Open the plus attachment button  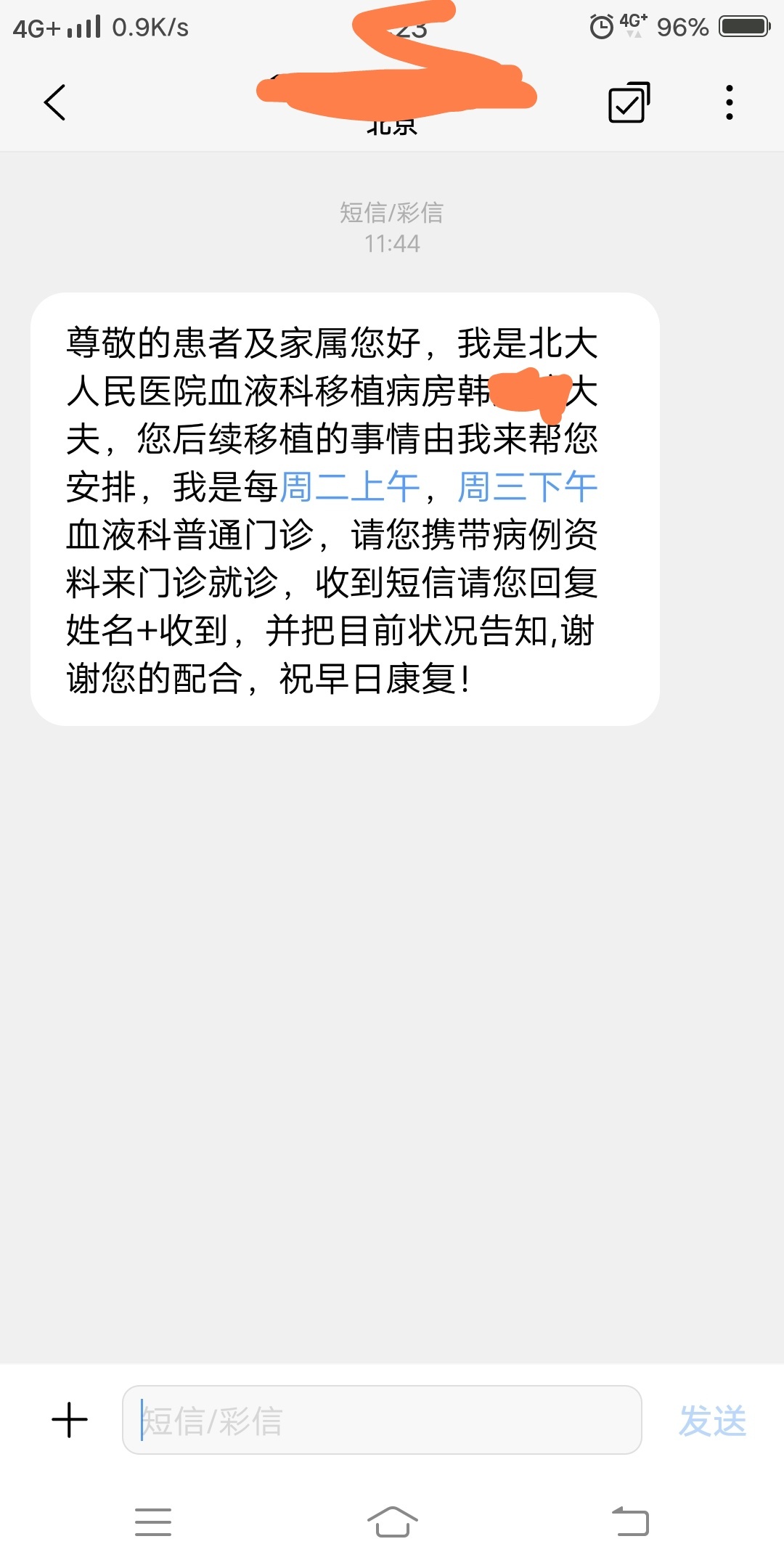[x=70, y=1420]
